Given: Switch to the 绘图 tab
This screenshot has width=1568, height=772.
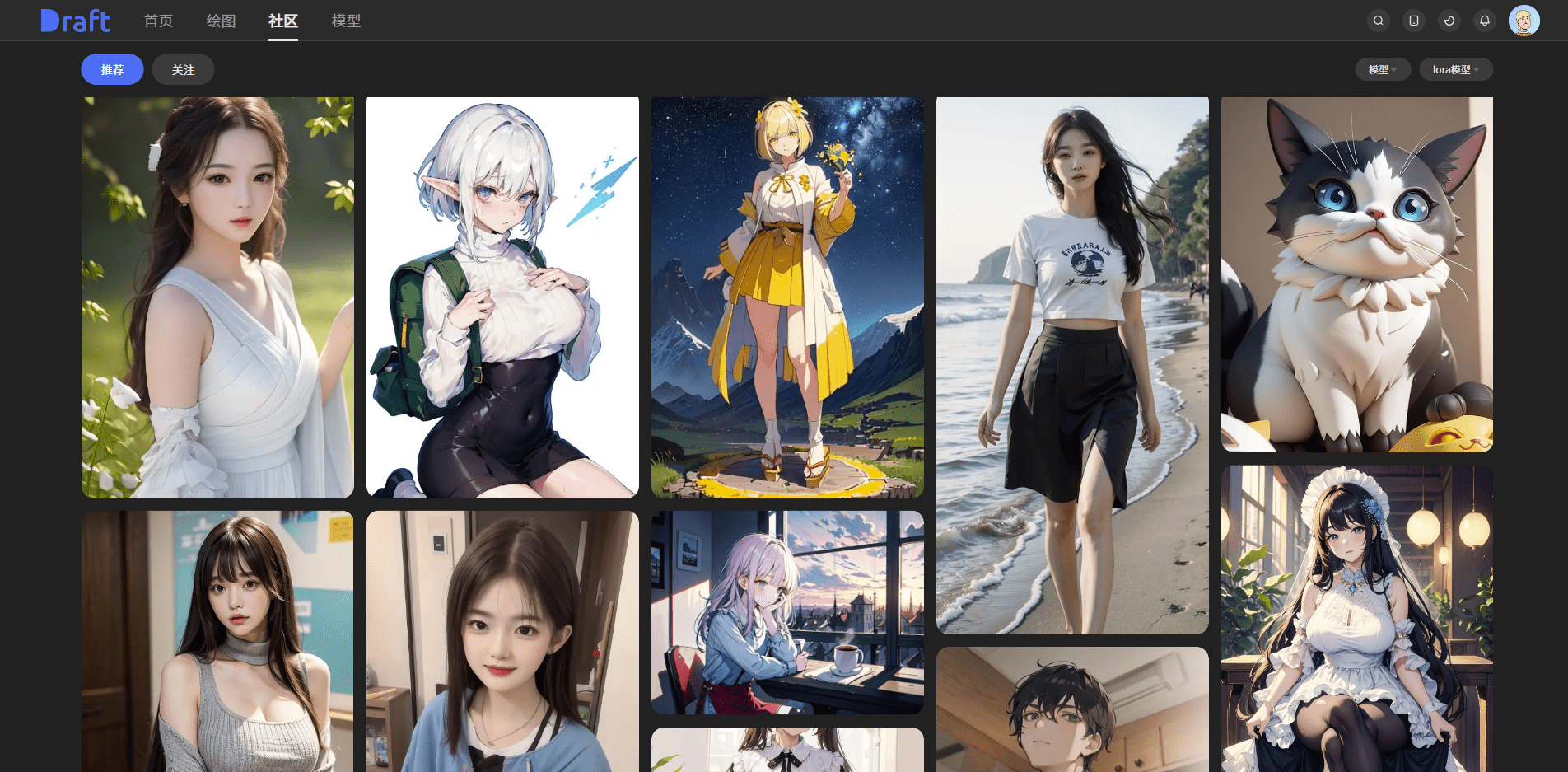Looking at the screenshot, I should (221, 21).
